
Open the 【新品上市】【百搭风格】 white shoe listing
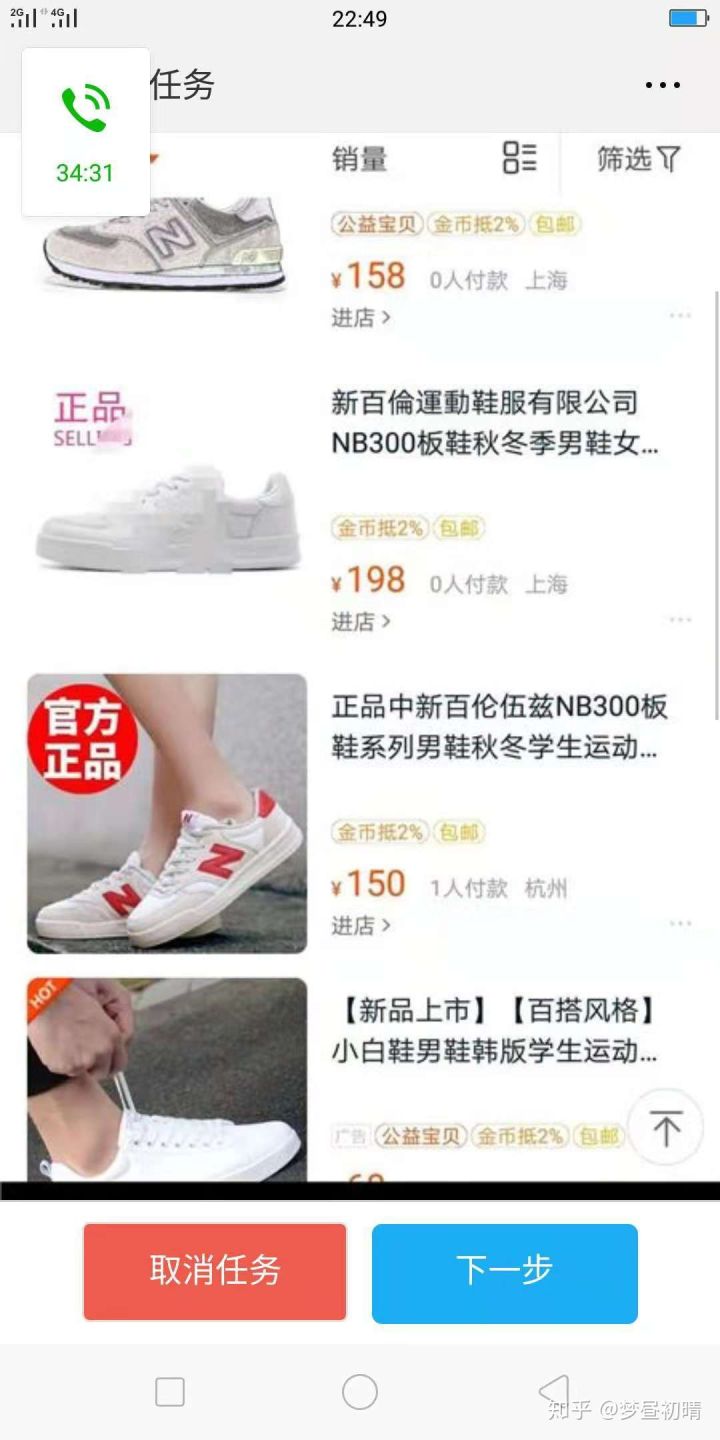click(495, 1031)
